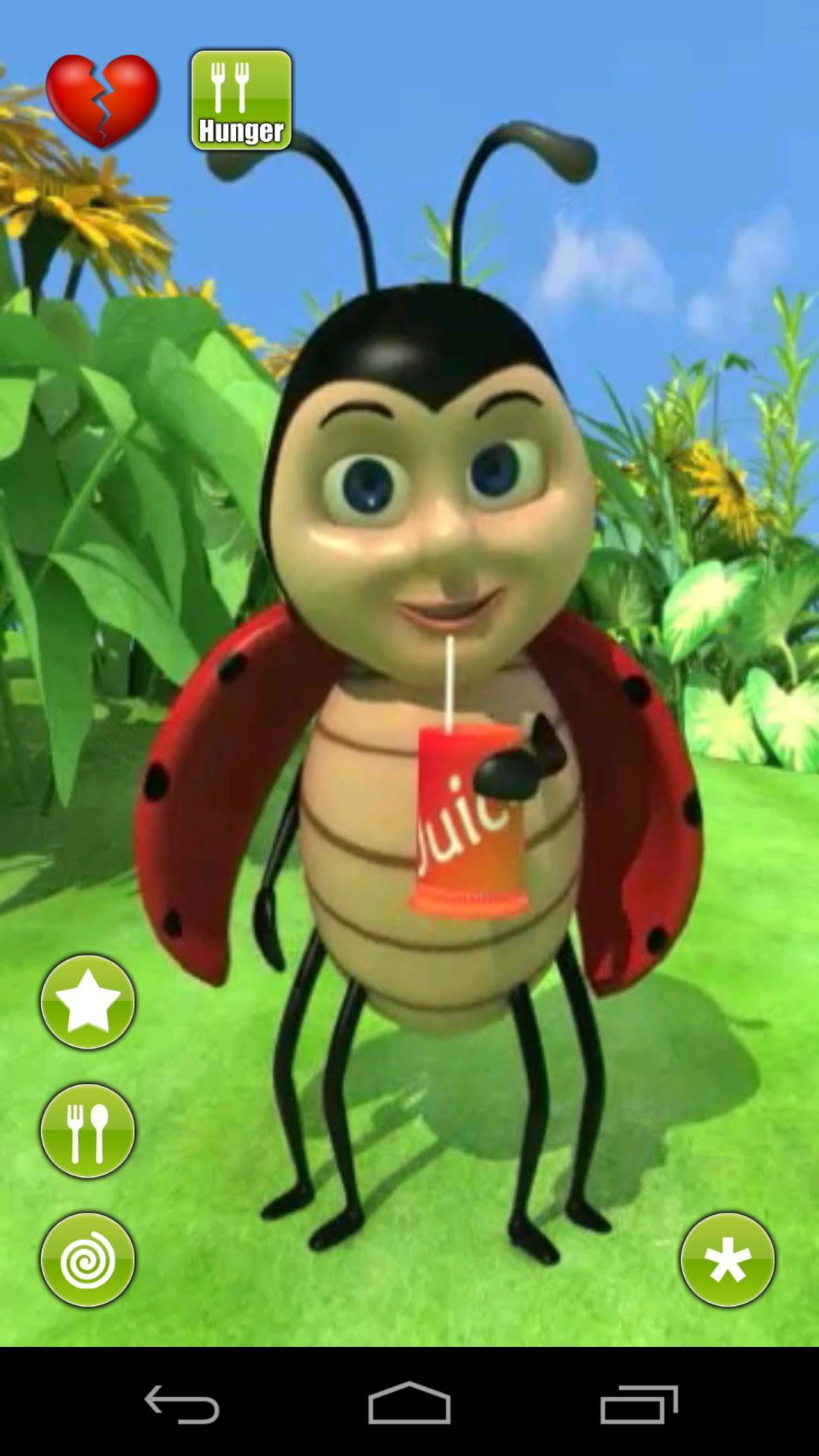This screenshot has height=1456, width=819.
Task: Tap the spiral swirl button
Action: (88, 1260)
